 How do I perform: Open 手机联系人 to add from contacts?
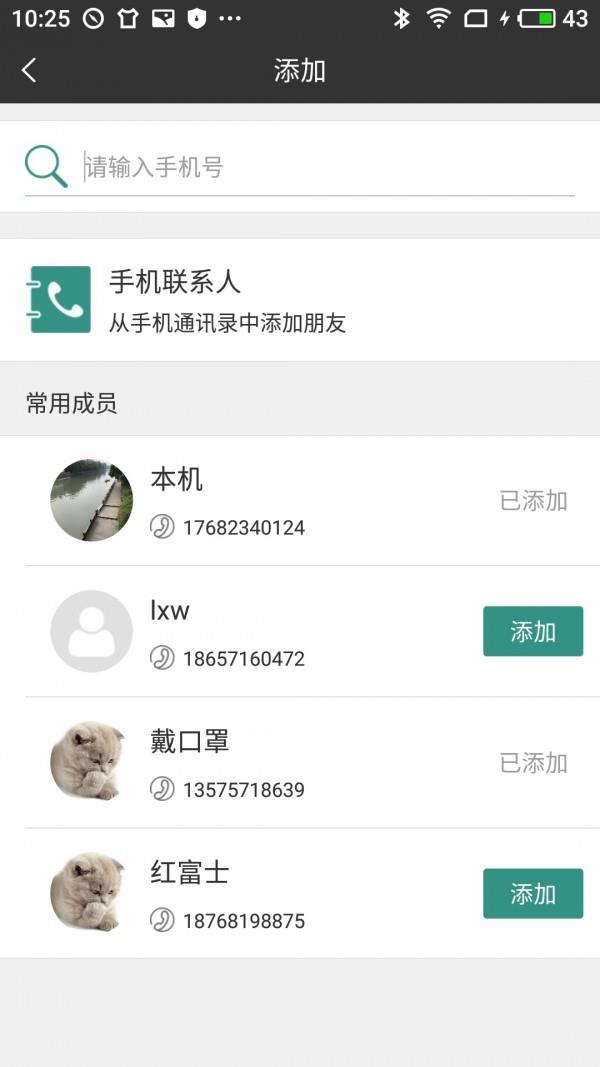pyautogui.click(x=300, y=299)
